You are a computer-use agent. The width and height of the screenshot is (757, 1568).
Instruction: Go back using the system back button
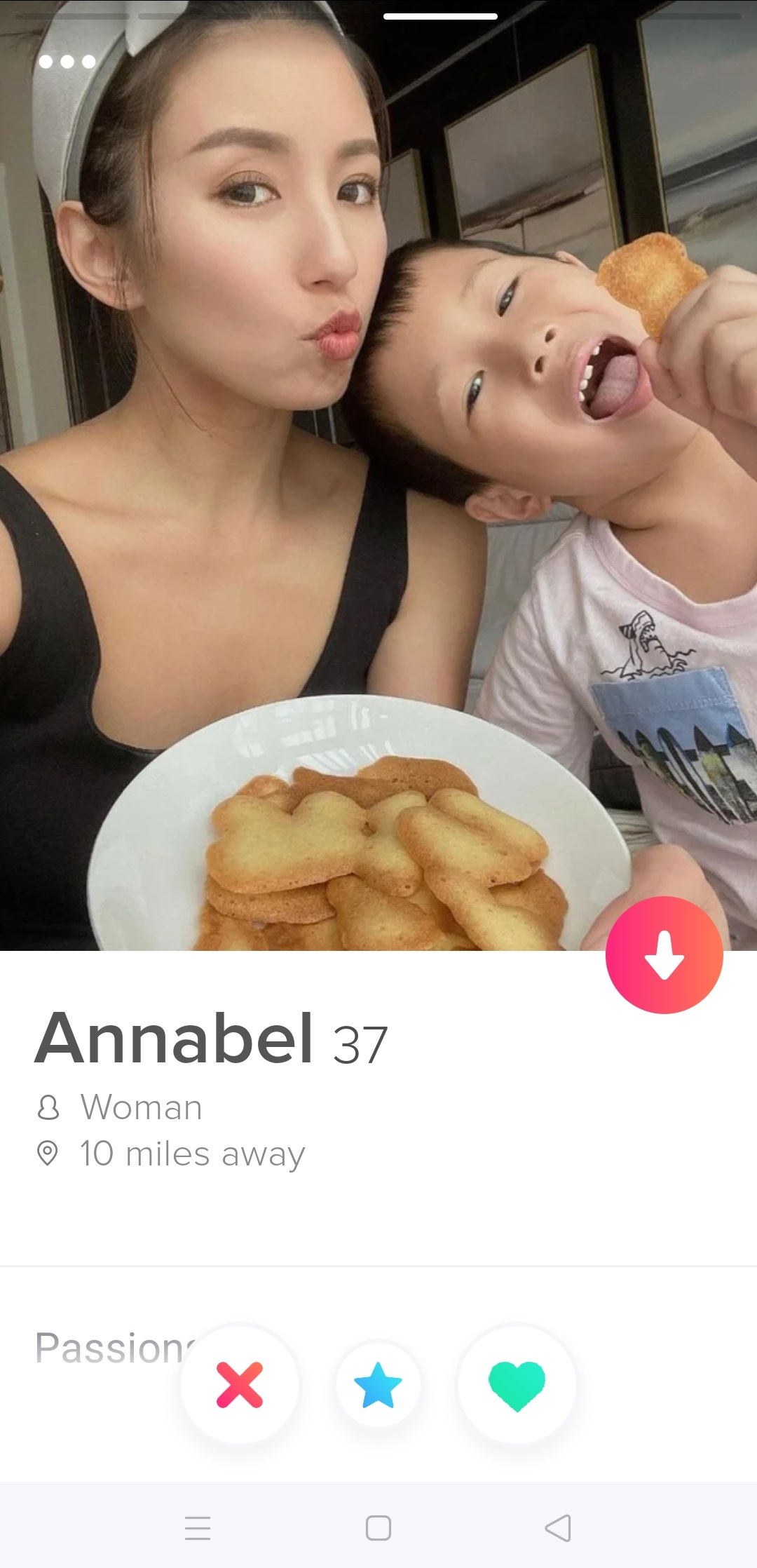tap(558, 1528)
